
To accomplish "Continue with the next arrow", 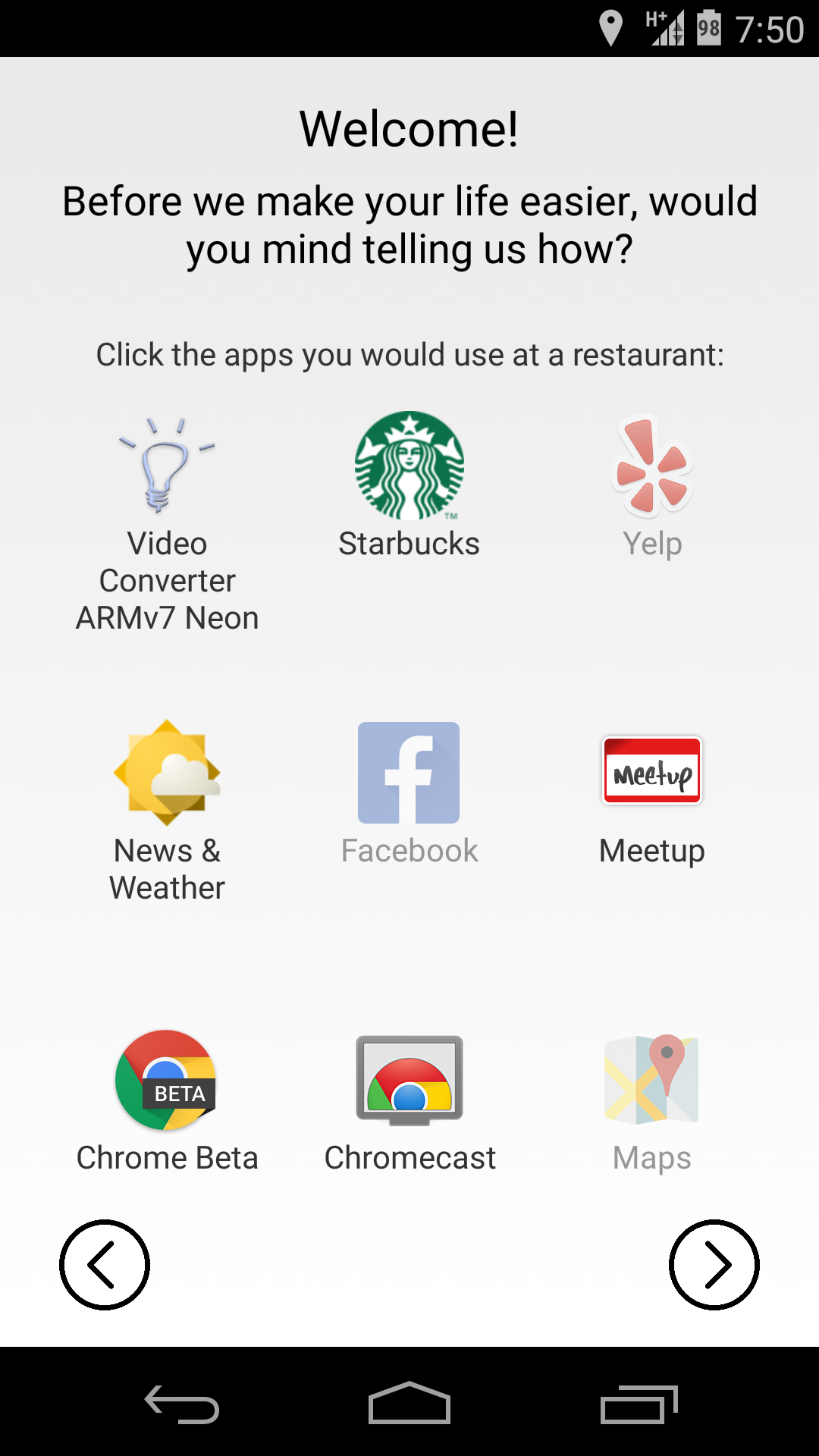I will coord(714,1264).
